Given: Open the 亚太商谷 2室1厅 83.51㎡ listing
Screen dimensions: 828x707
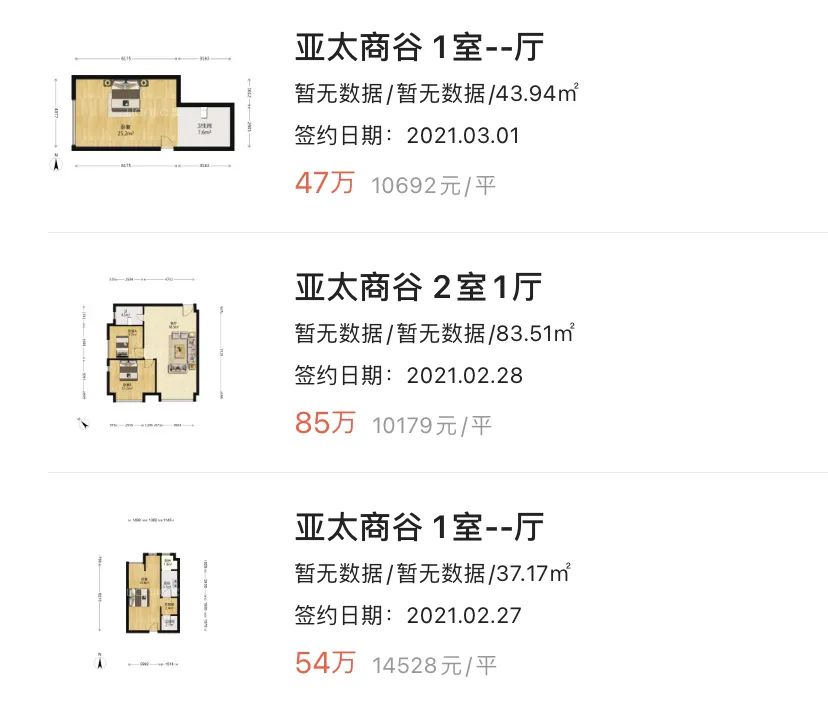Looking at the screenshot, I should pyautogui.click(x=418, y=288).
